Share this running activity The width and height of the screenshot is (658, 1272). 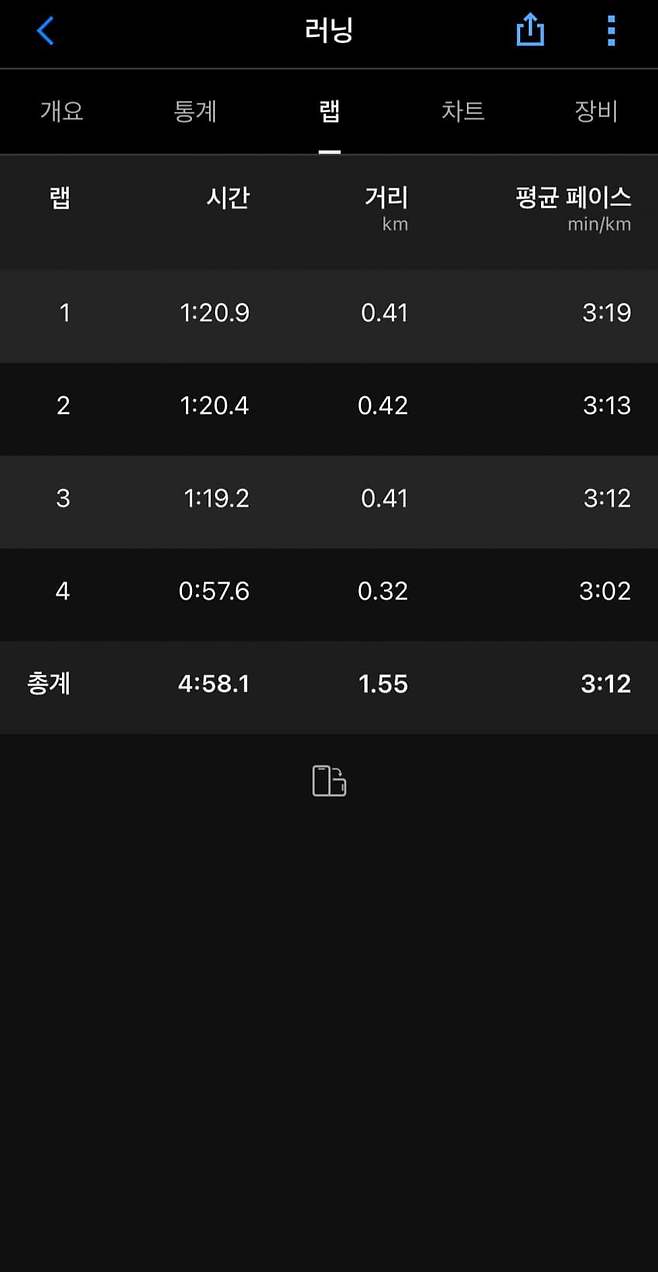point(530,31)
